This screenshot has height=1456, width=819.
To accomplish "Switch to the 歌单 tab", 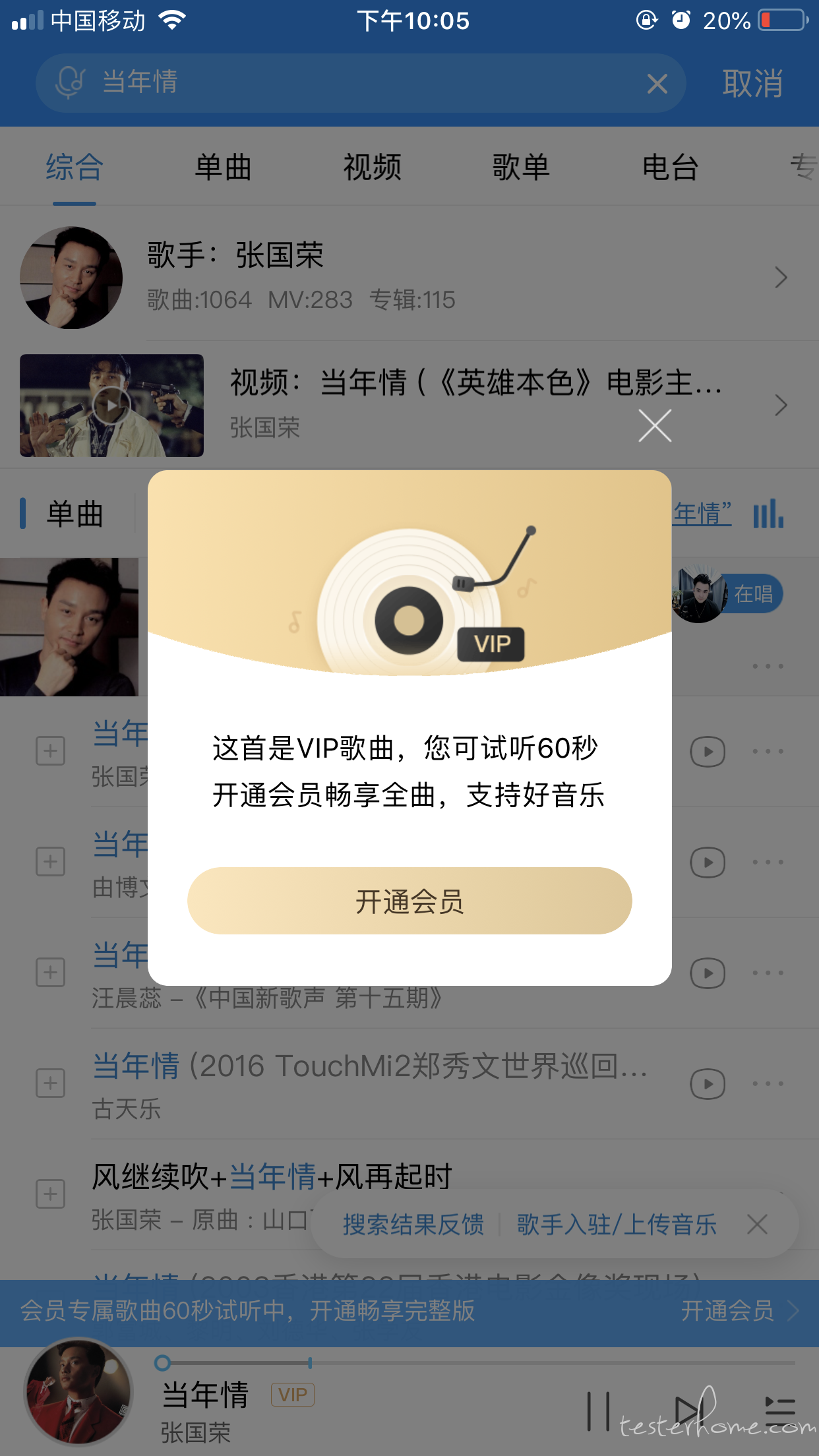I will pos(521,167).
